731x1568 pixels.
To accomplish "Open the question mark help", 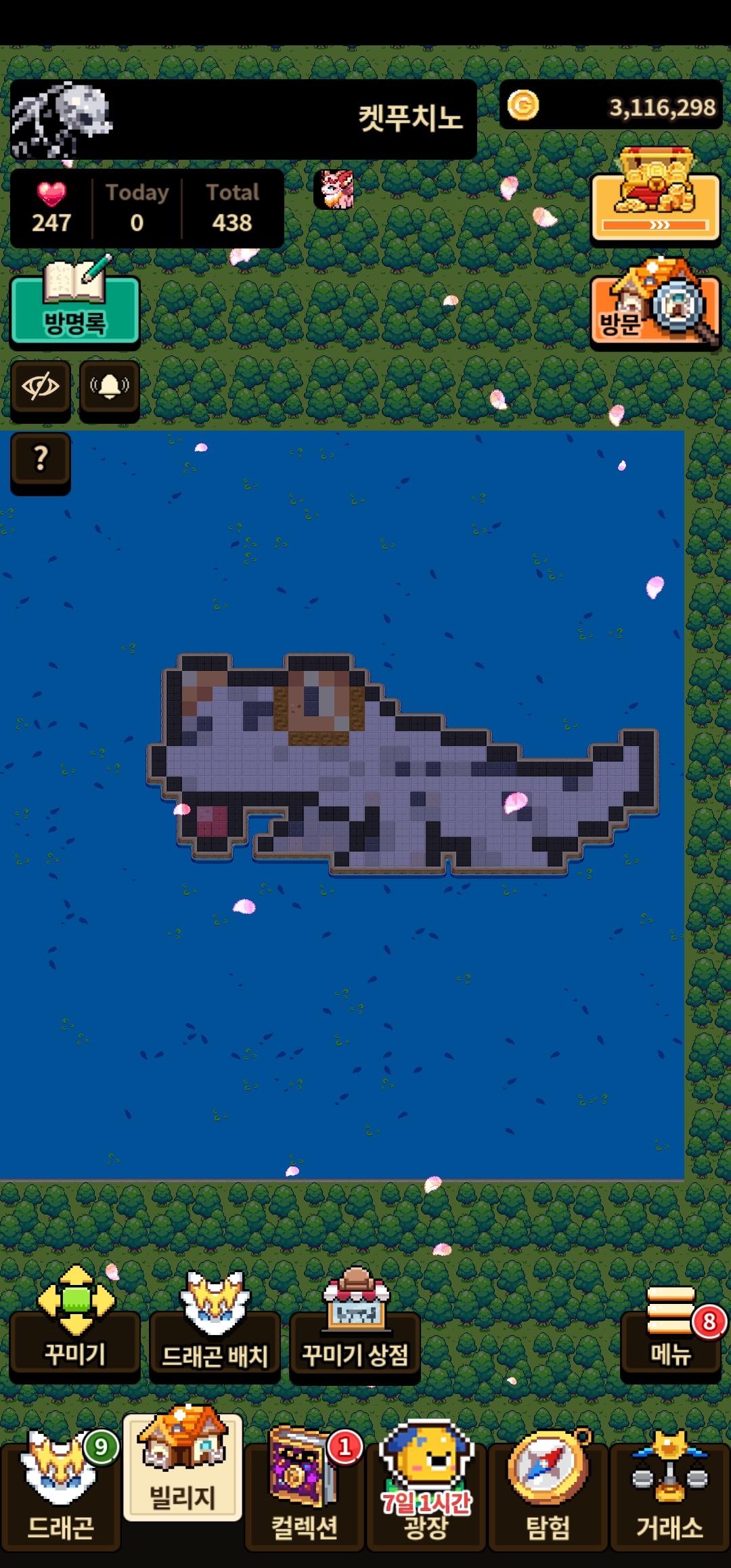I will tap(41, 460).
